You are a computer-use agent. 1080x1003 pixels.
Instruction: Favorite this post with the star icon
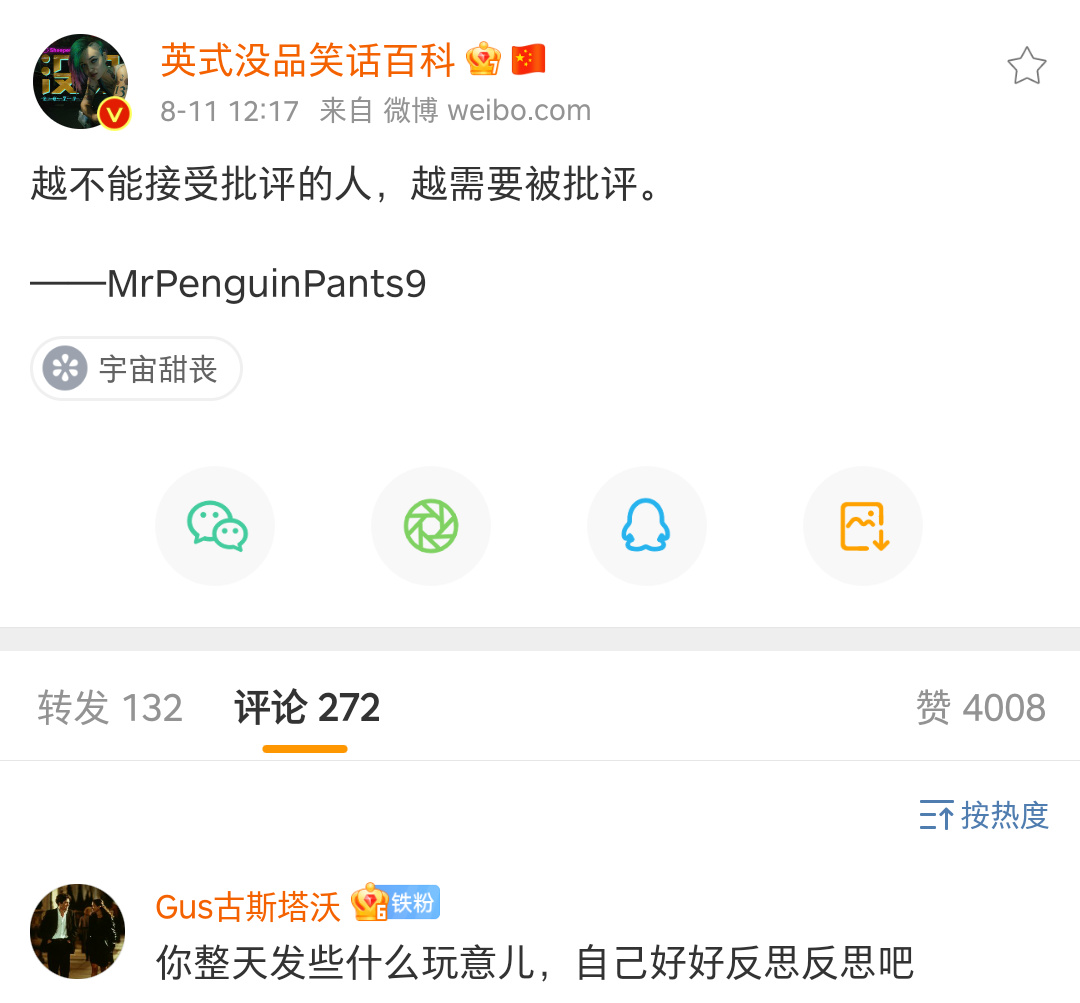click(1026, 67)
